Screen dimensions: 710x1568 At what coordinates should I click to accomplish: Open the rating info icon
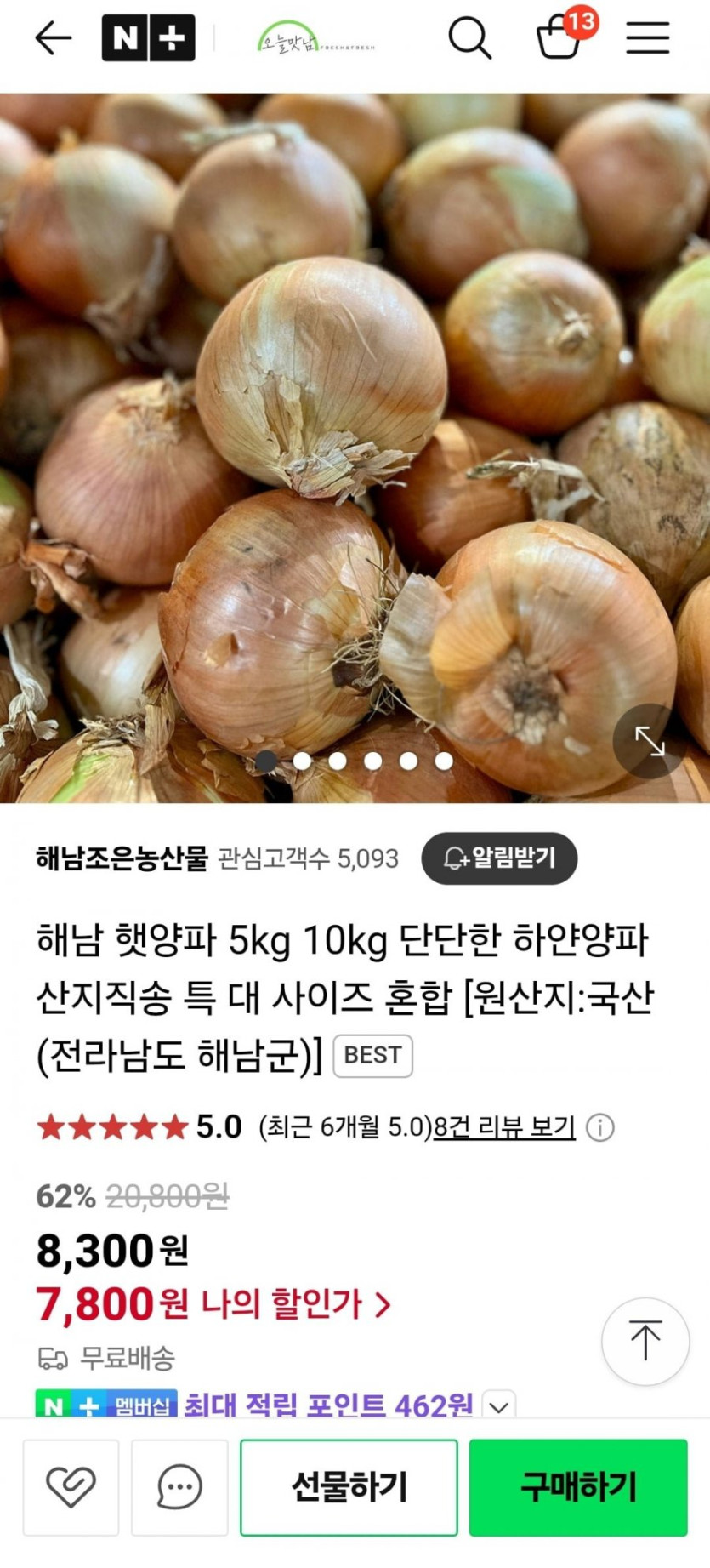tap(600, 1128)
